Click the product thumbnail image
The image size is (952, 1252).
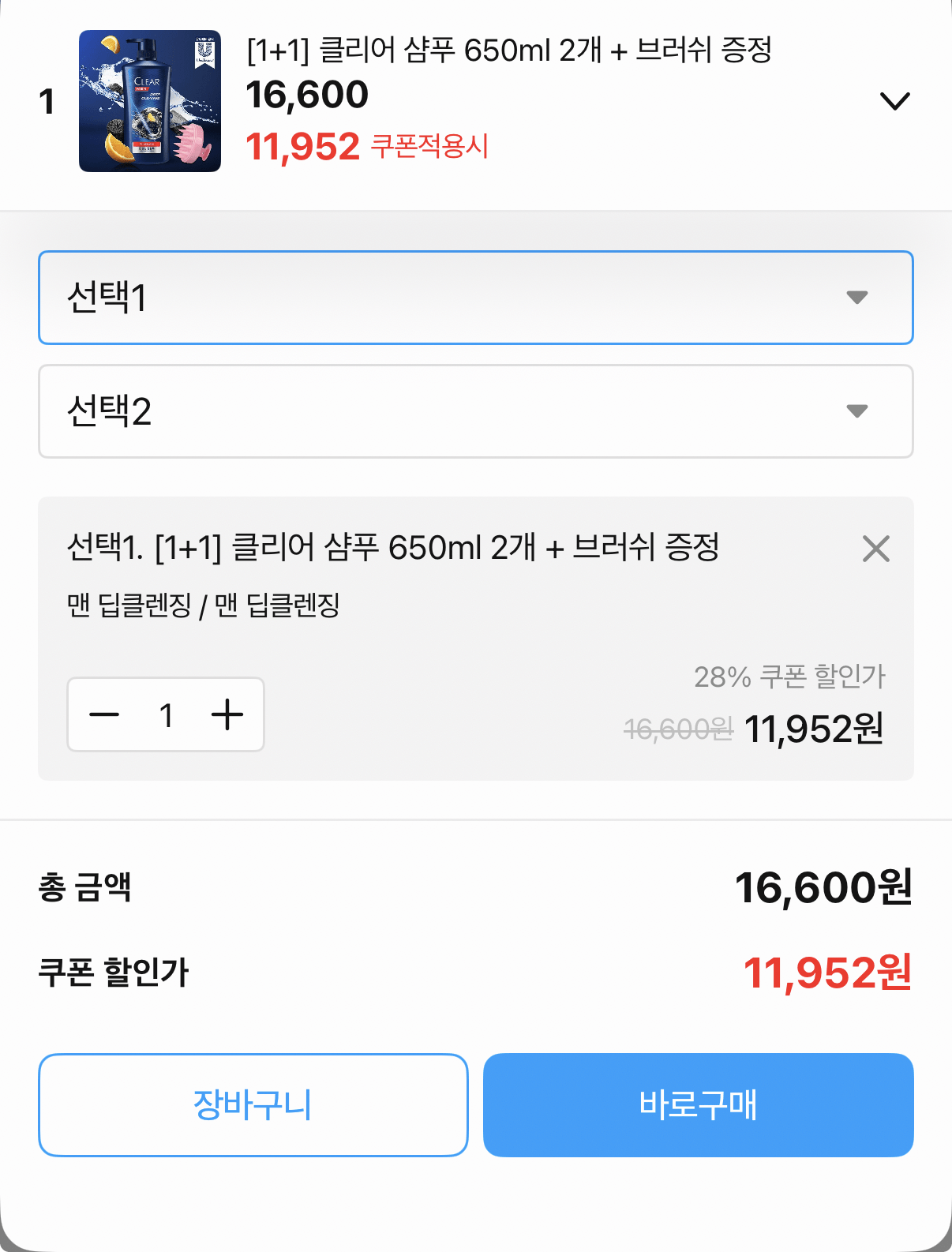point(150,100)
